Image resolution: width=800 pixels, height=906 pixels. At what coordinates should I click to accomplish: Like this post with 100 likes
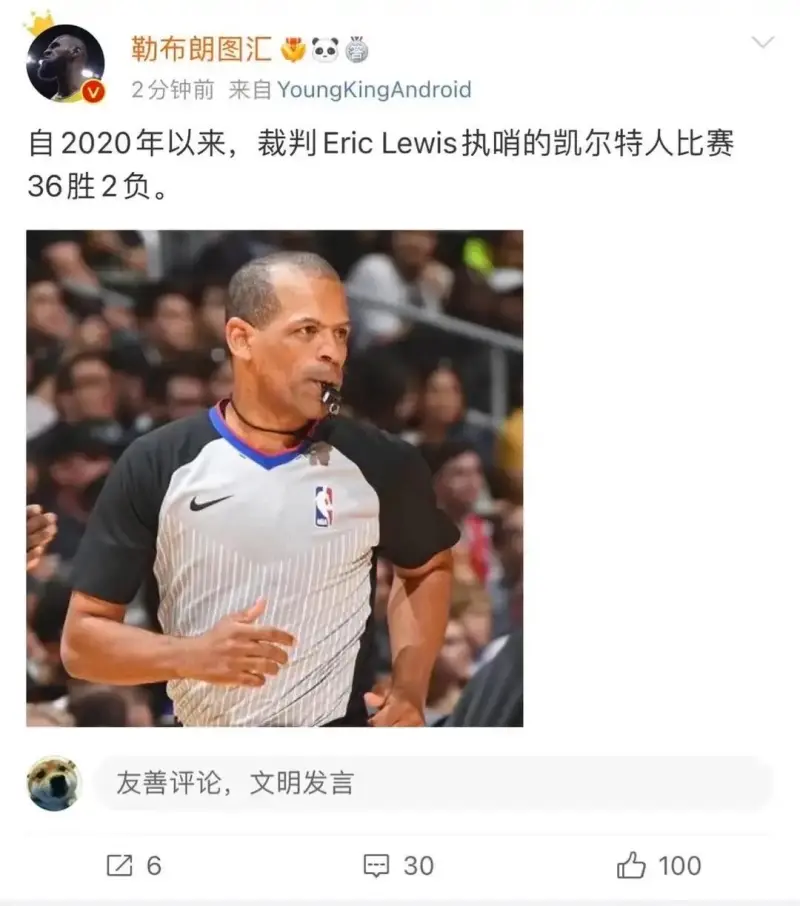point(658,865)
